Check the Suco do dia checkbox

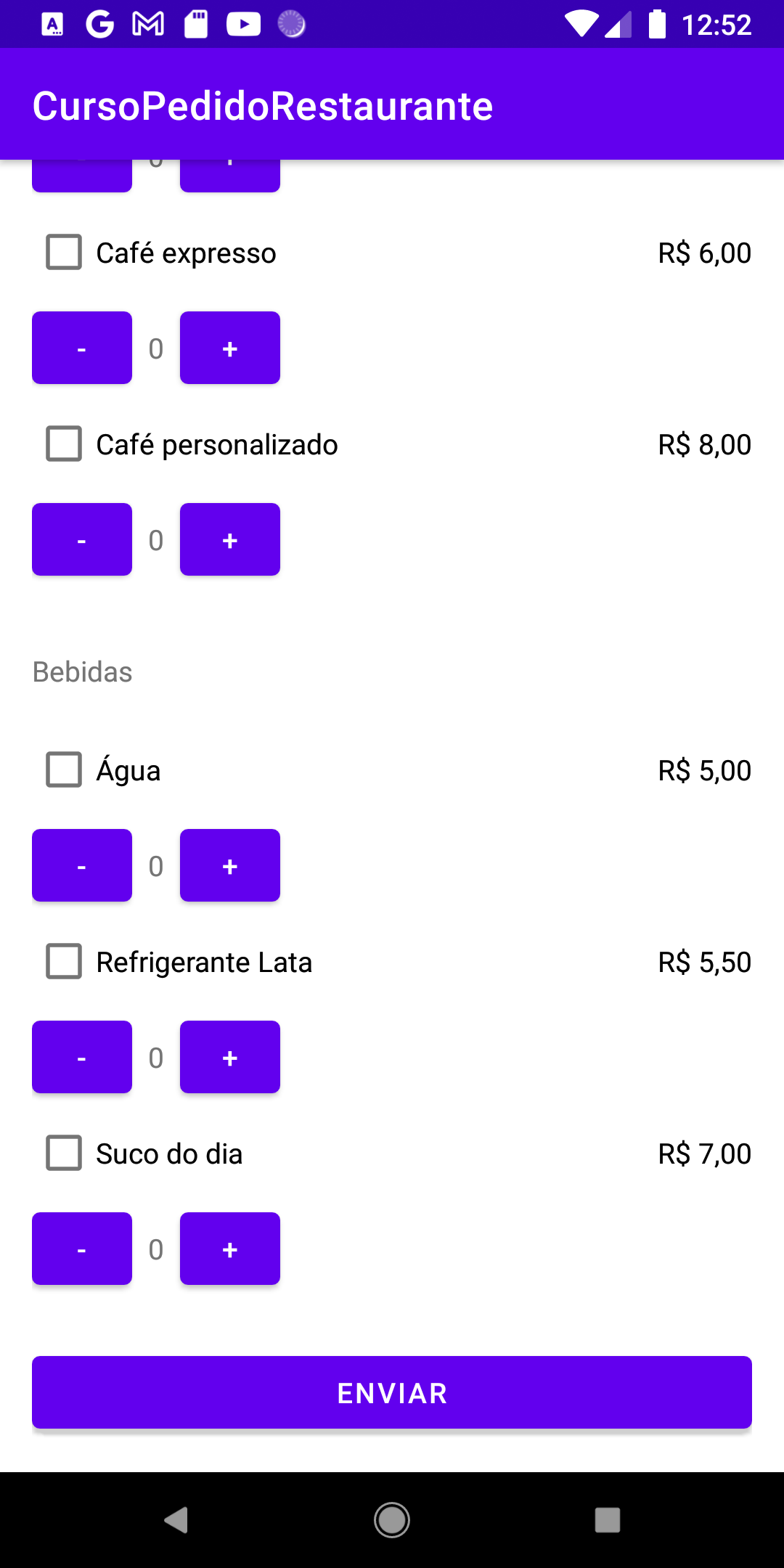point(64,1153)
